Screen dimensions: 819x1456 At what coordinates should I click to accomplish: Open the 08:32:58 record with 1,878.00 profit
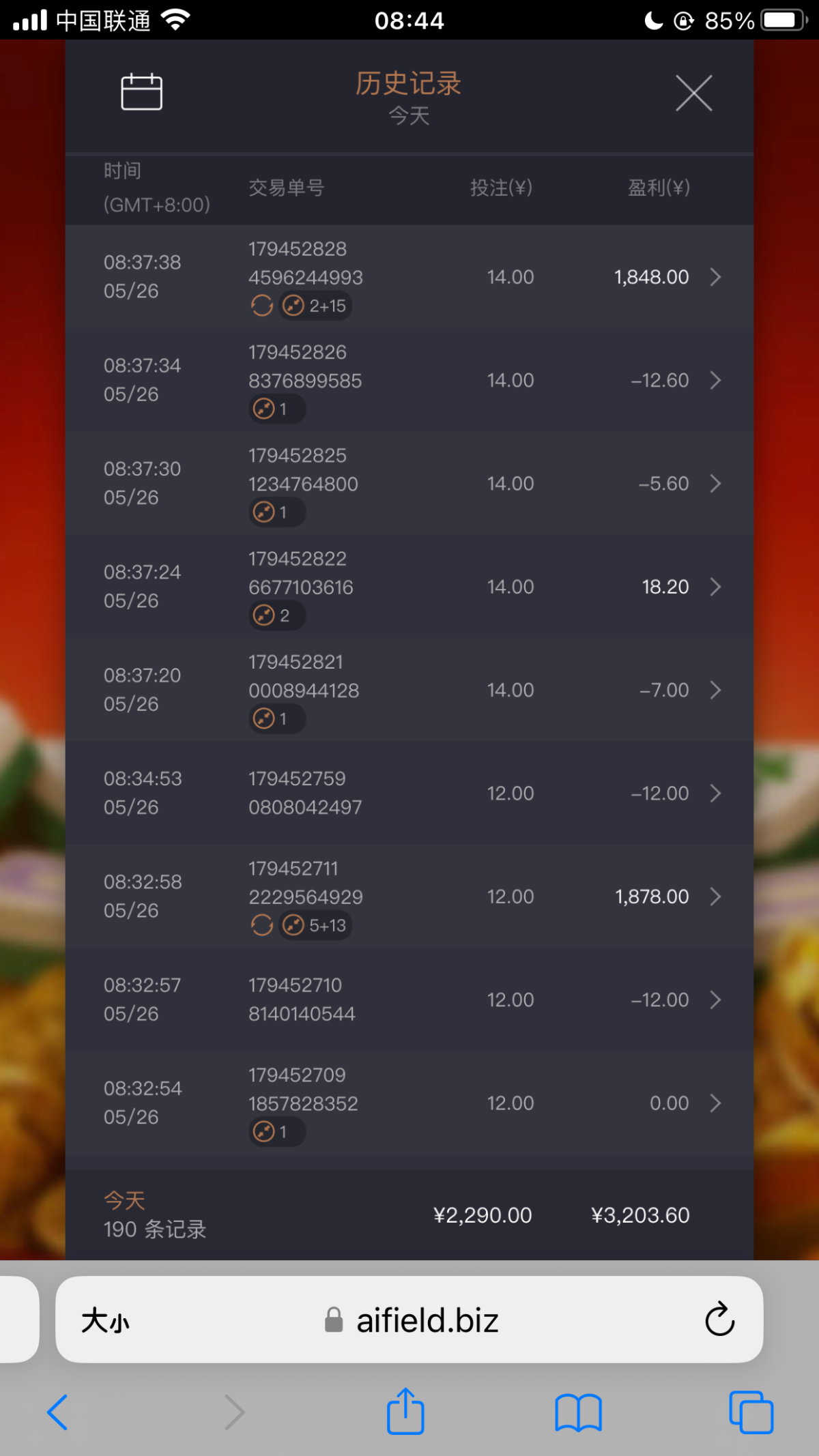point(409,897)
